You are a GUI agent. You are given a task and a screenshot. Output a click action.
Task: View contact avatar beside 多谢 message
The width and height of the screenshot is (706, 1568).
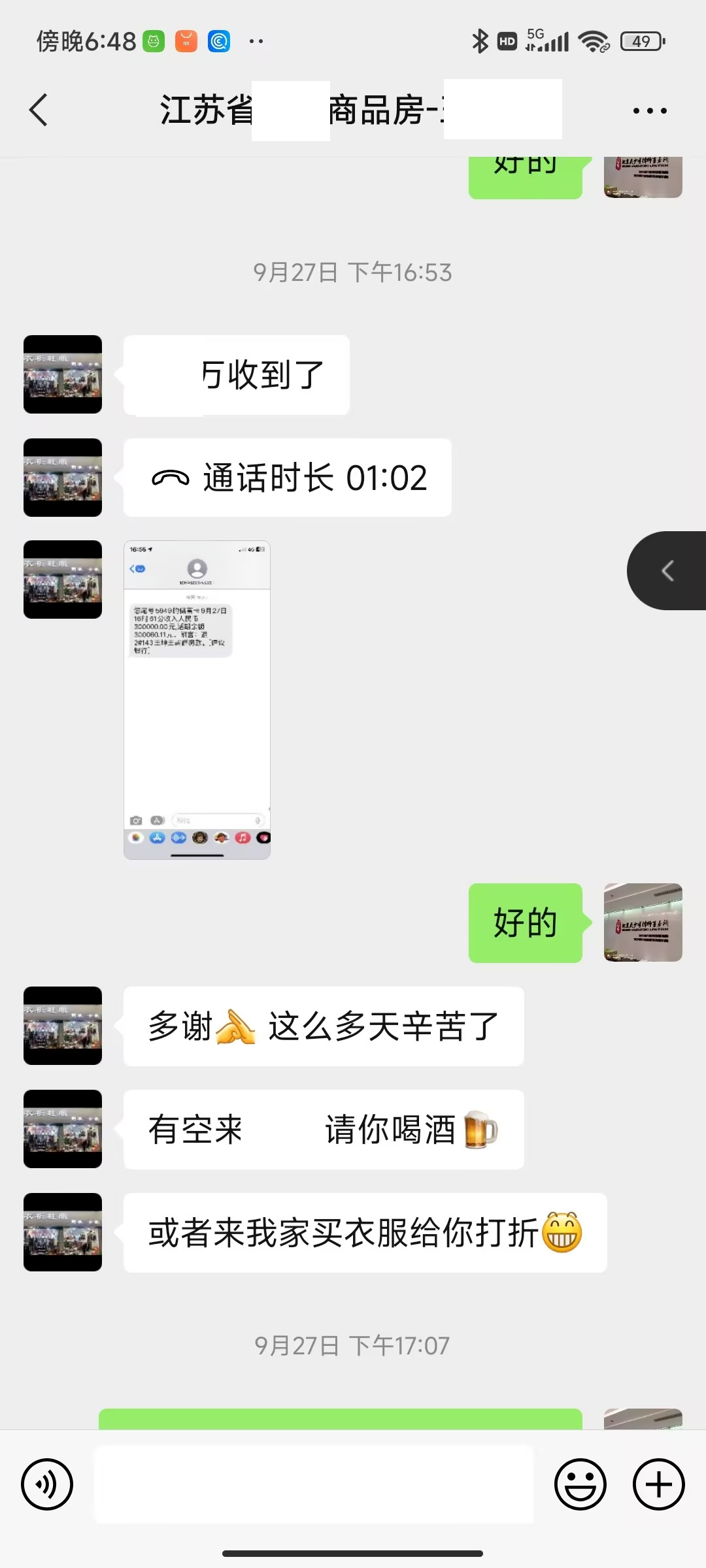coord(63,1026)
